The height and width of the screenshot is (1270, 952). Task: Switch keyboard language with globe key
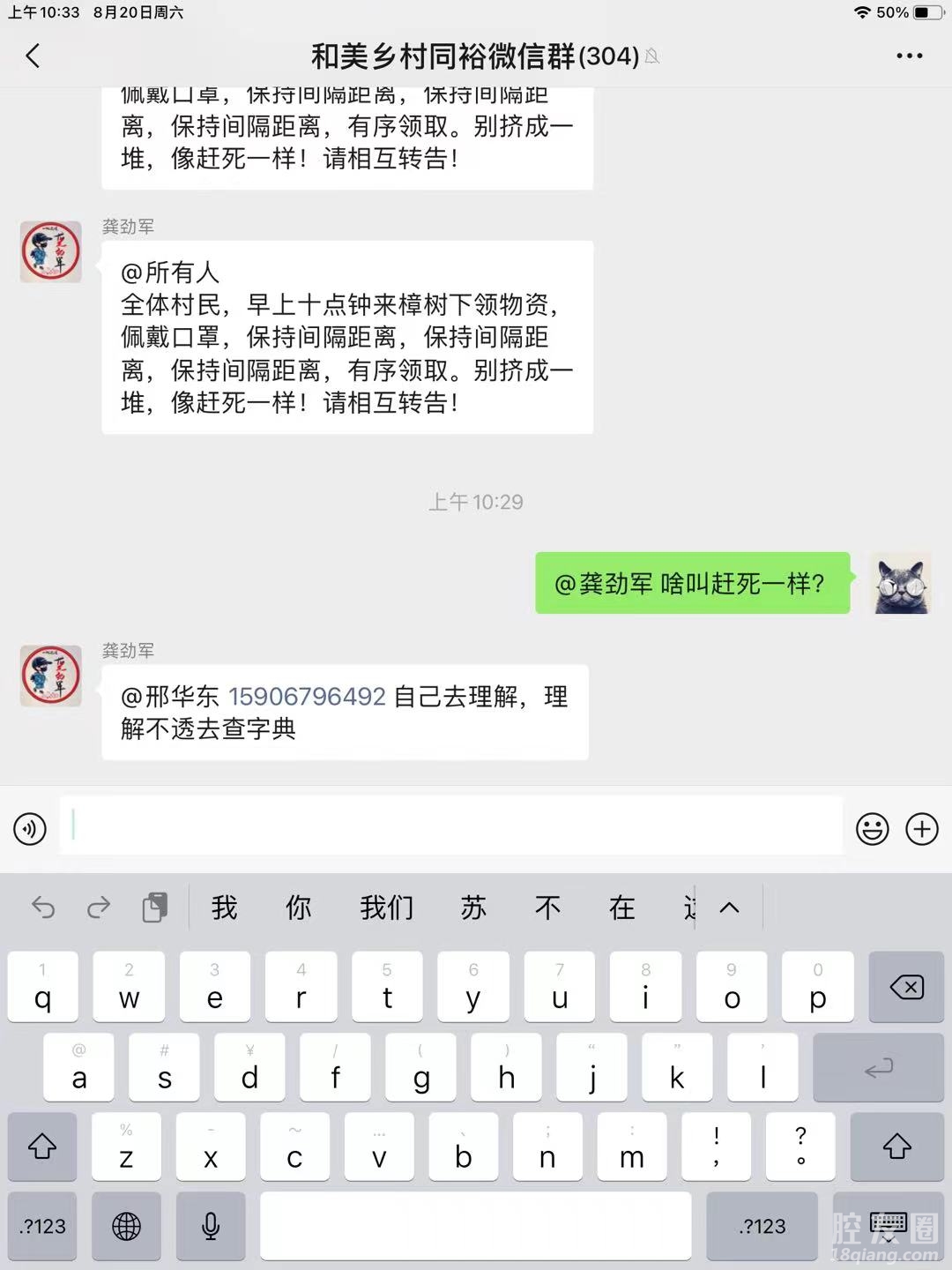pos(127,1226)
